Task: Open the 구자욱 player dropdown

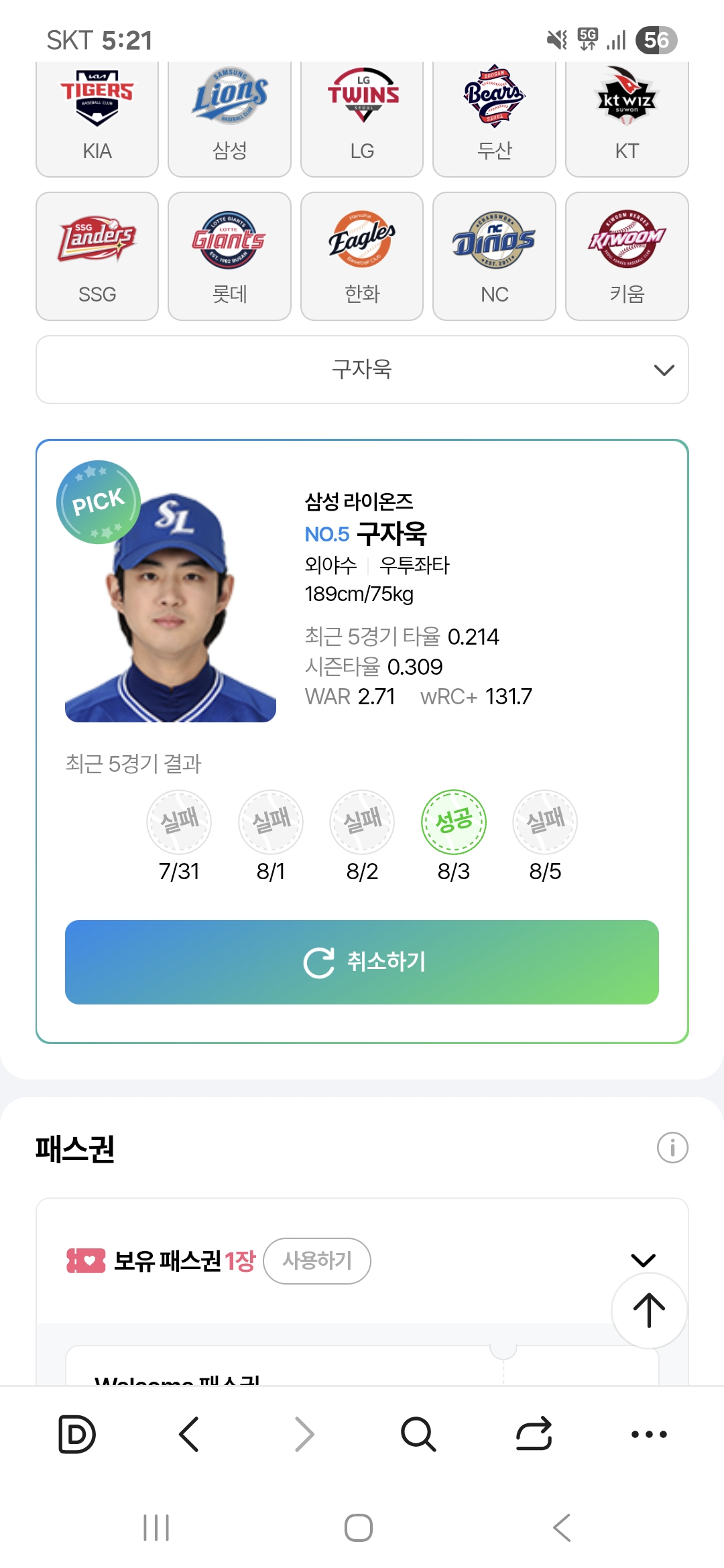Action: [x=362, y=370]
